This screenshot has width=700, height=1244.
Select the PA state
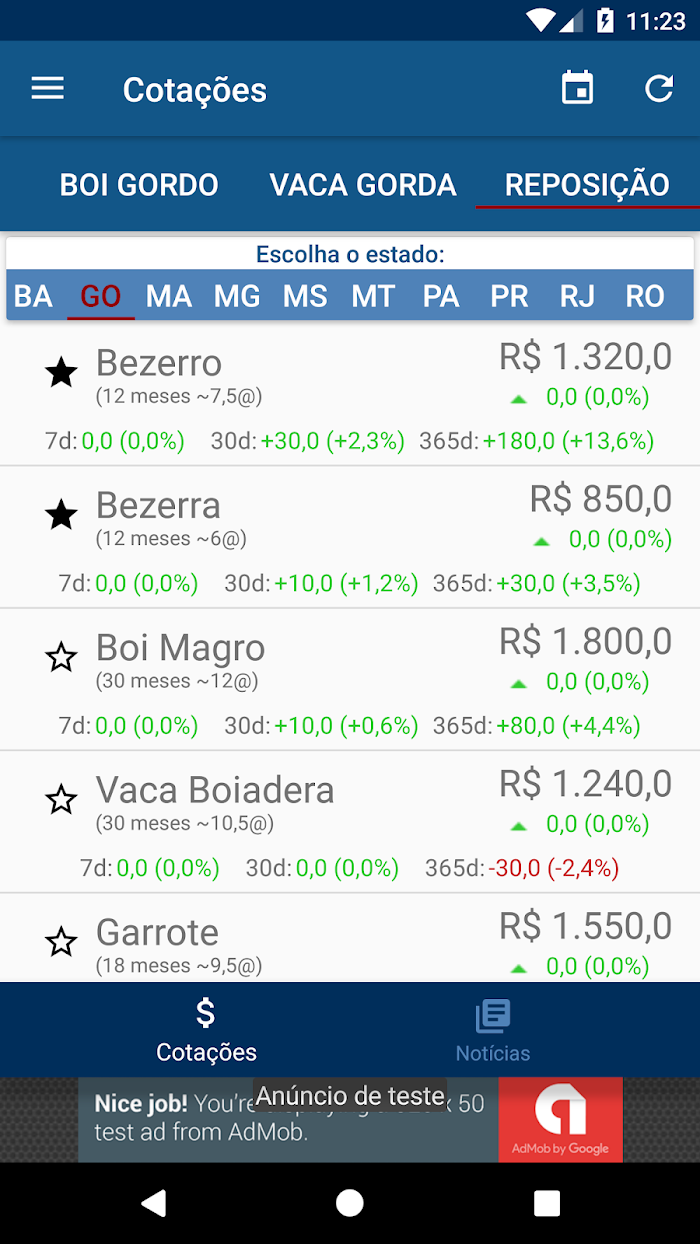click(x=441, y=296)
